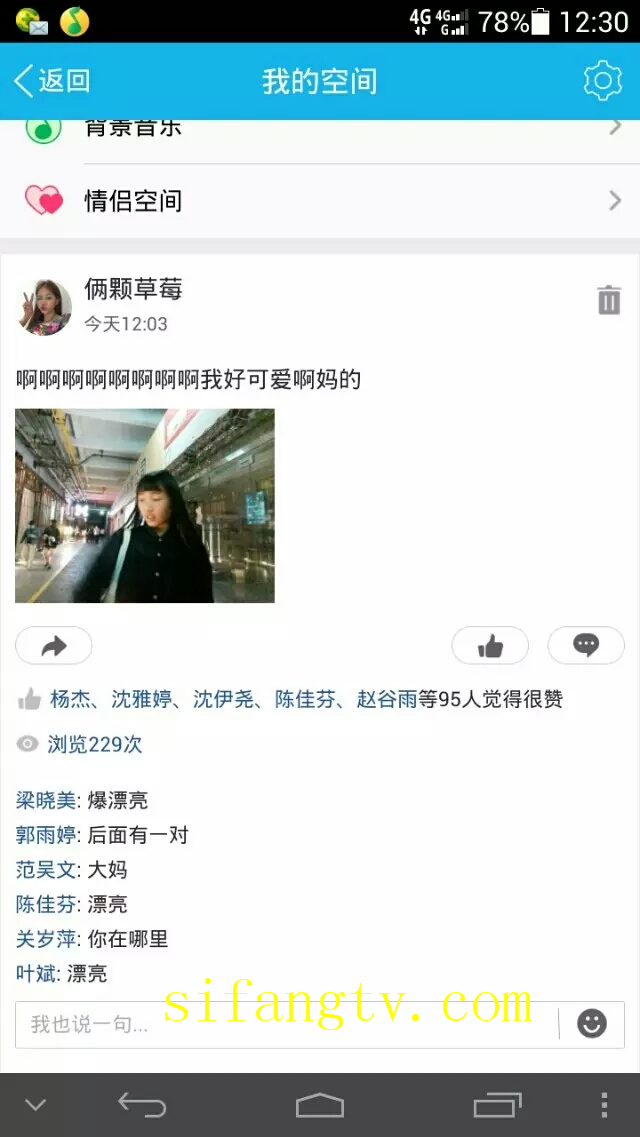View the post photo full size
The height and width of the screenshot is (1137, 640).
coord(145,505)
